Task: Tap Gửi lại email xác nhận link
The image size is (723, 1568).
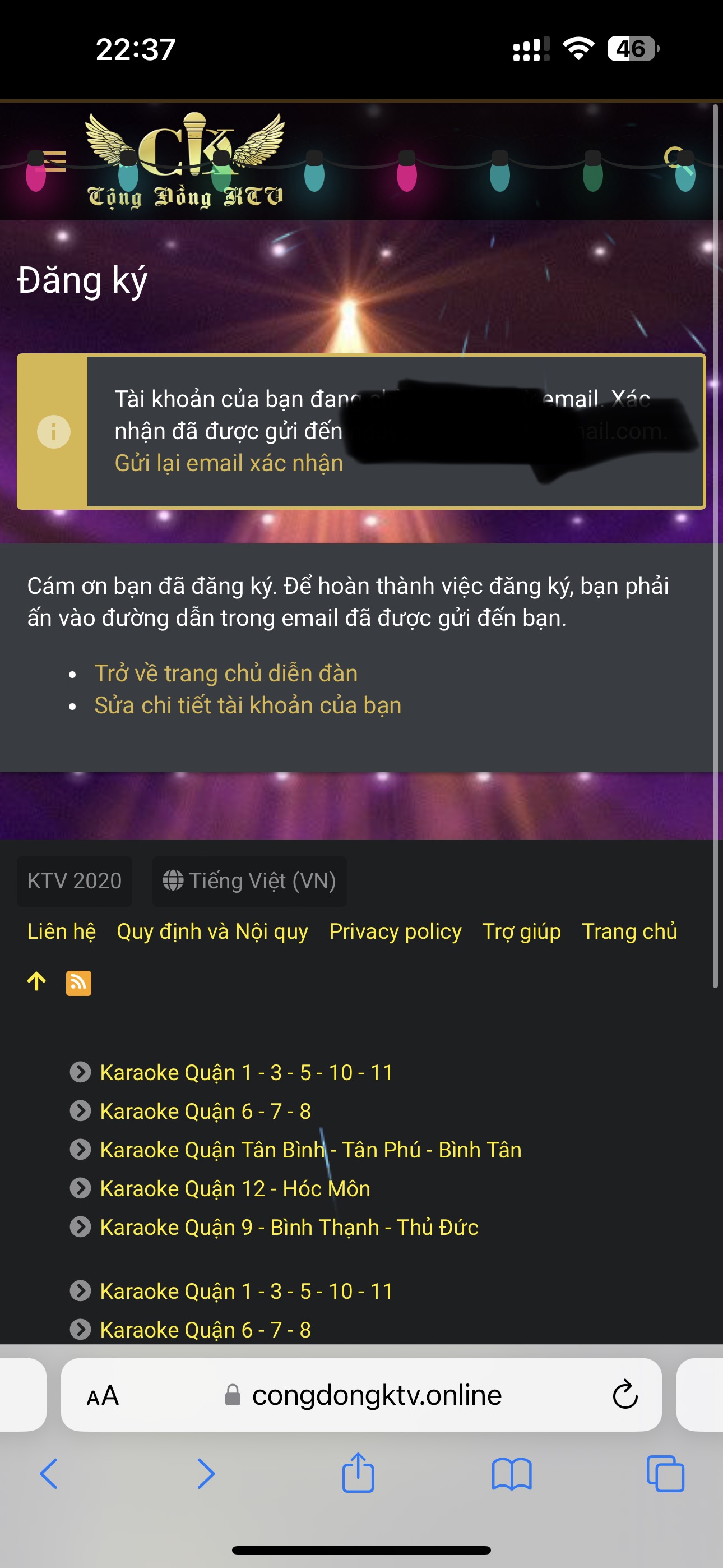Action: (228, 463)
